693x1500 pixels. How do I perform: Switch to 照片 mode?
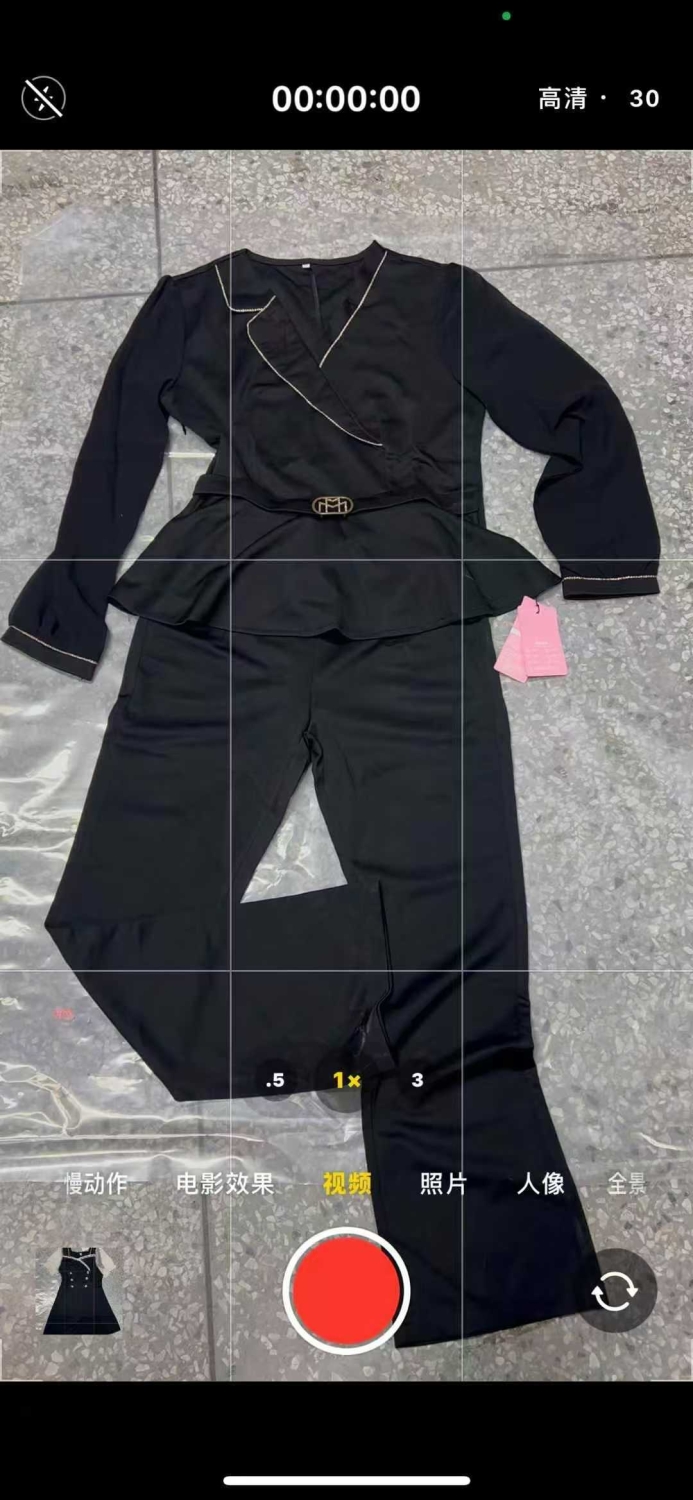443,1184
